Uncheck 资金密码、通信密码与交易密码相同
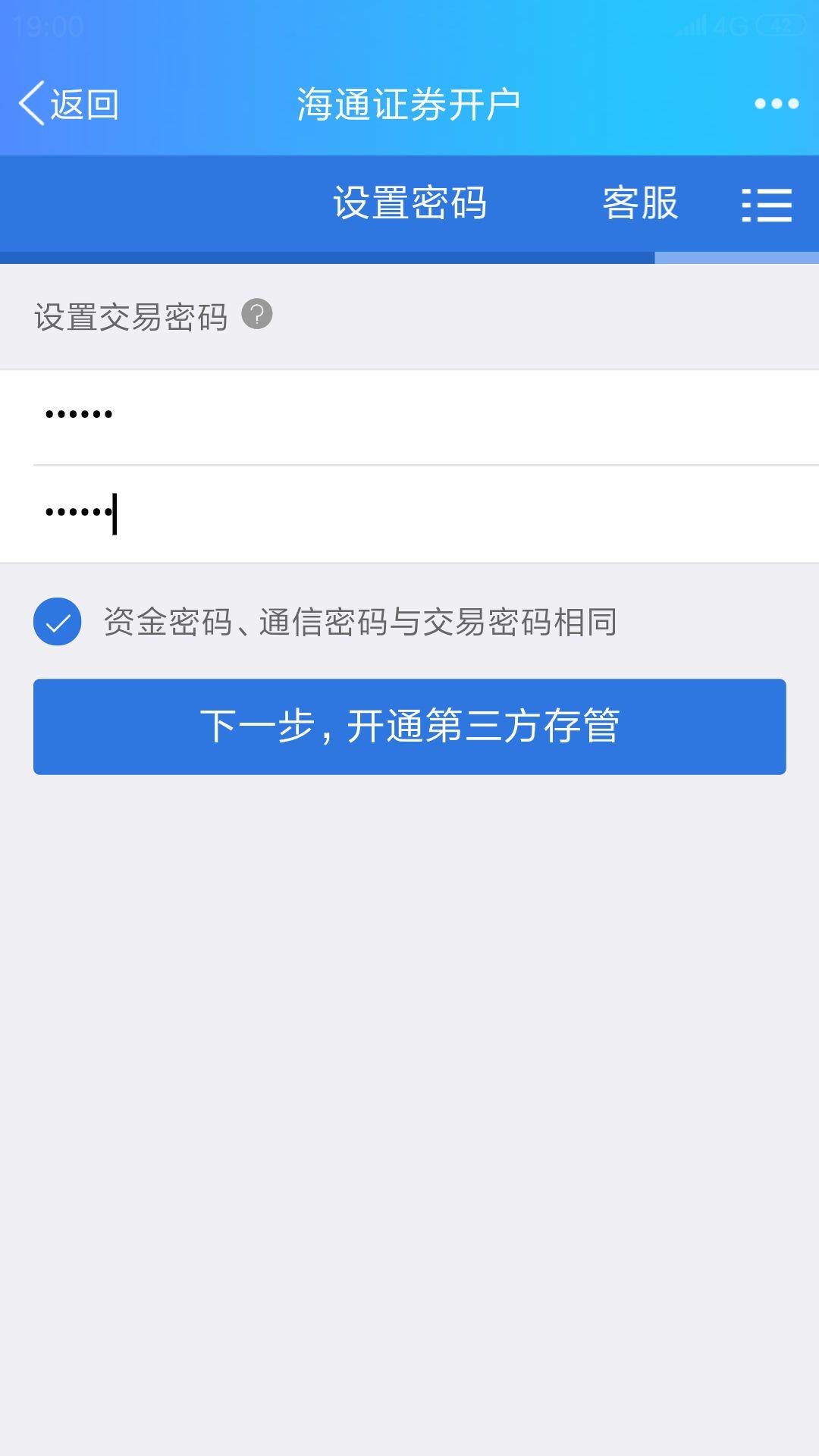 point(58,622)
